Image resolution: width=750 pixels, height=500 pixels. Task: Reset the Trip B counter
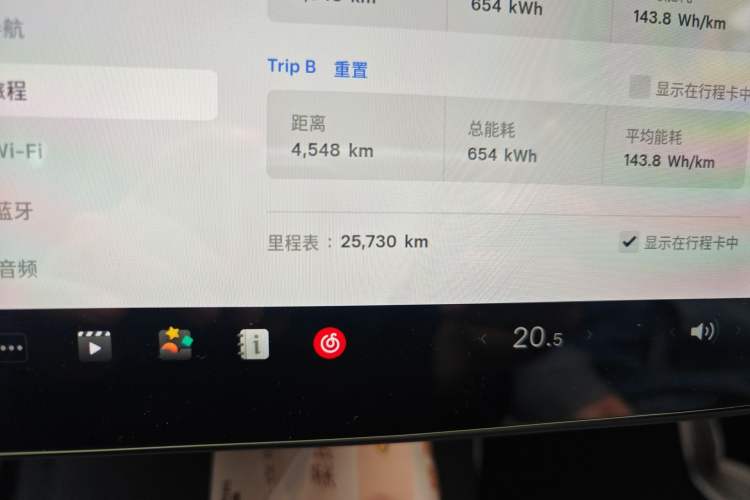tap(350, 70)
